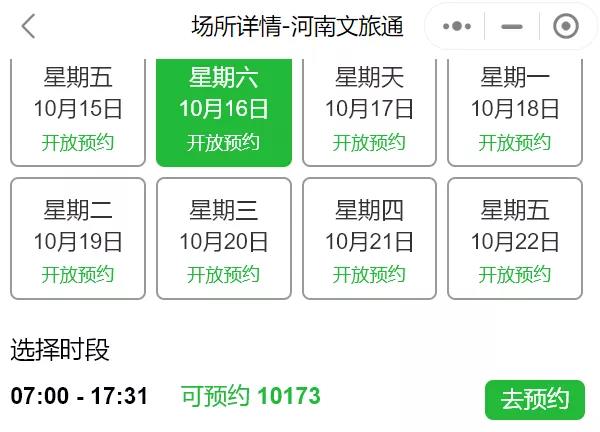The width and height of the screenshot is (600, 432).
Task: Choose Wednesday October 20 date
Action: point(224,240)
